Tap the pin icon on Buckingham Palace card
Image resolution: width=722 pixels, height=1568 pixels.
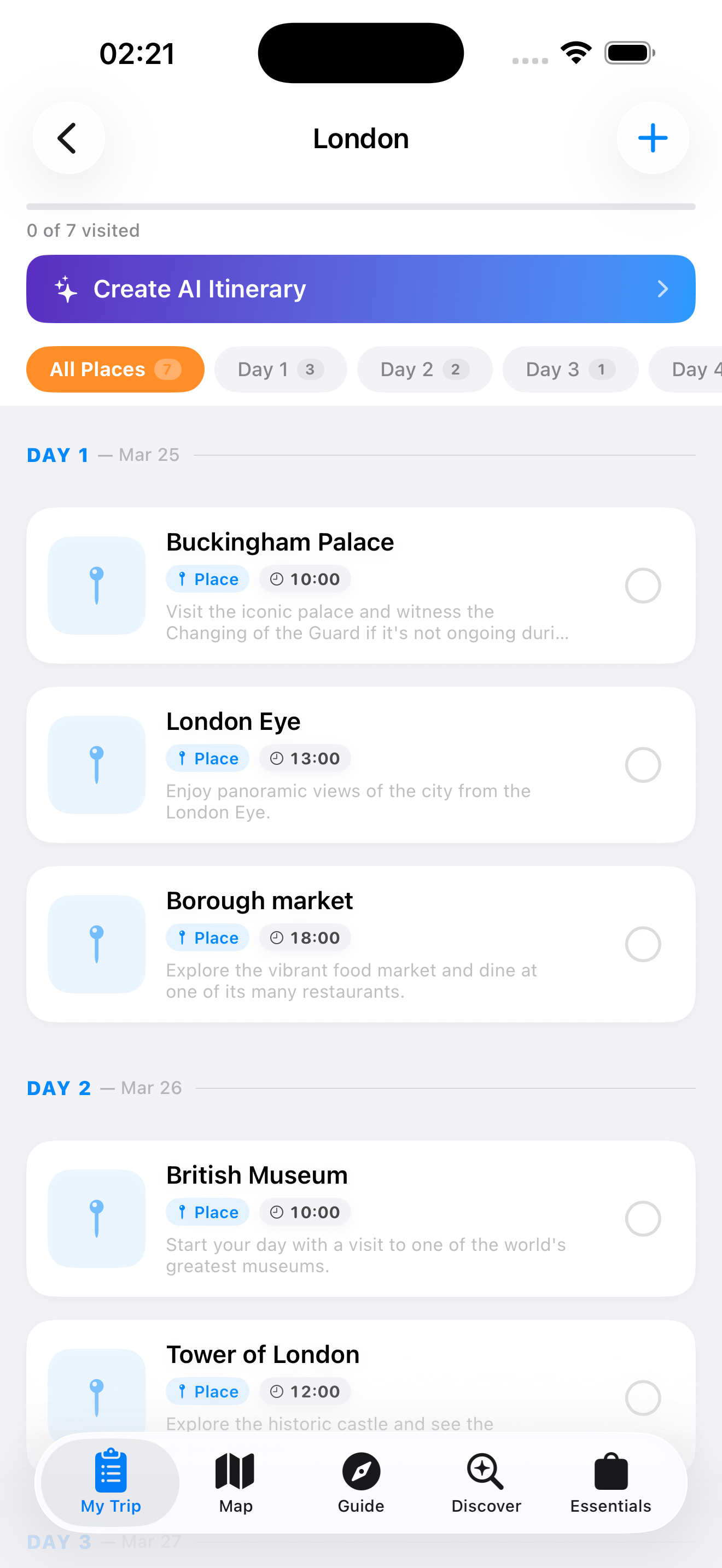pos(96,585)
